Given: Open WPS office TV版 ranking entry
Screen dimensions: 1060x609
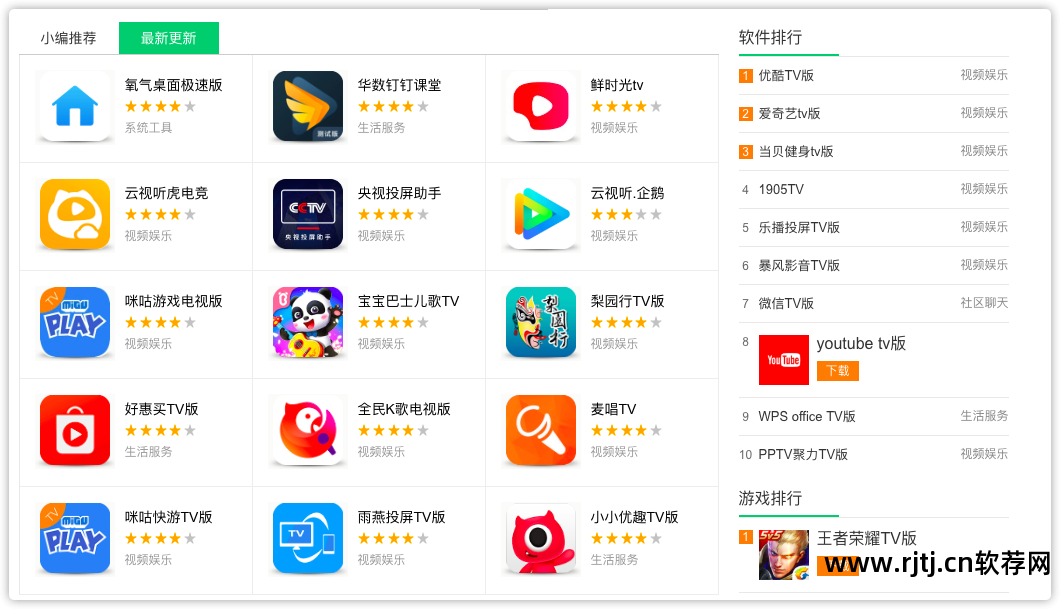Looking at the screenshot, I should click(807, 416).
